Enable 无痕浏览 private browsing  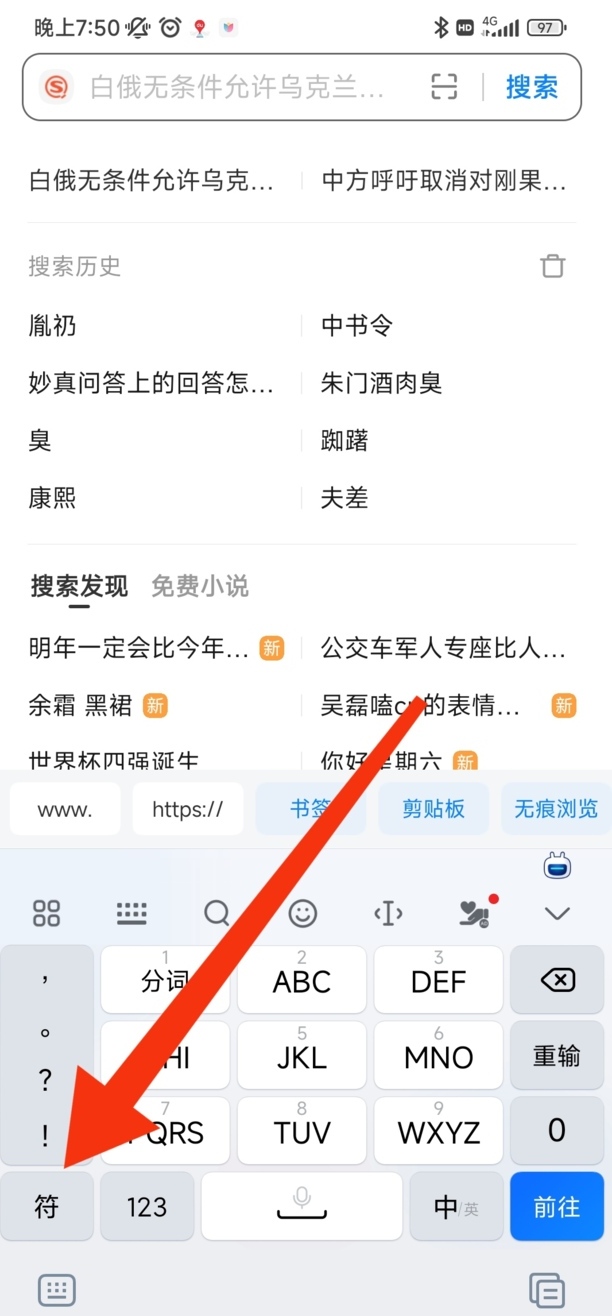(x=555, y=809)
